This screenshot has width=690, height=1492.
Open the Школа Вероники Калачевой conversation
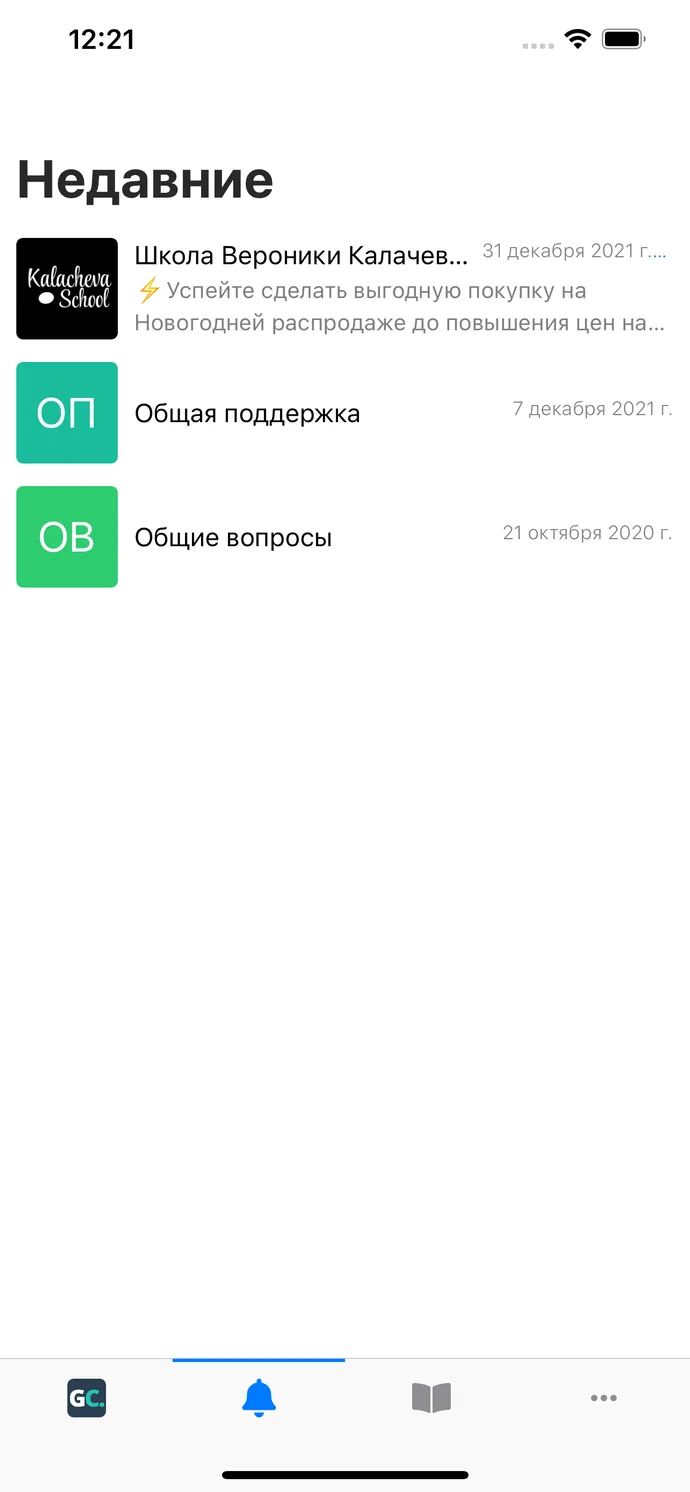pyautogui.click(x=345, y=289)
